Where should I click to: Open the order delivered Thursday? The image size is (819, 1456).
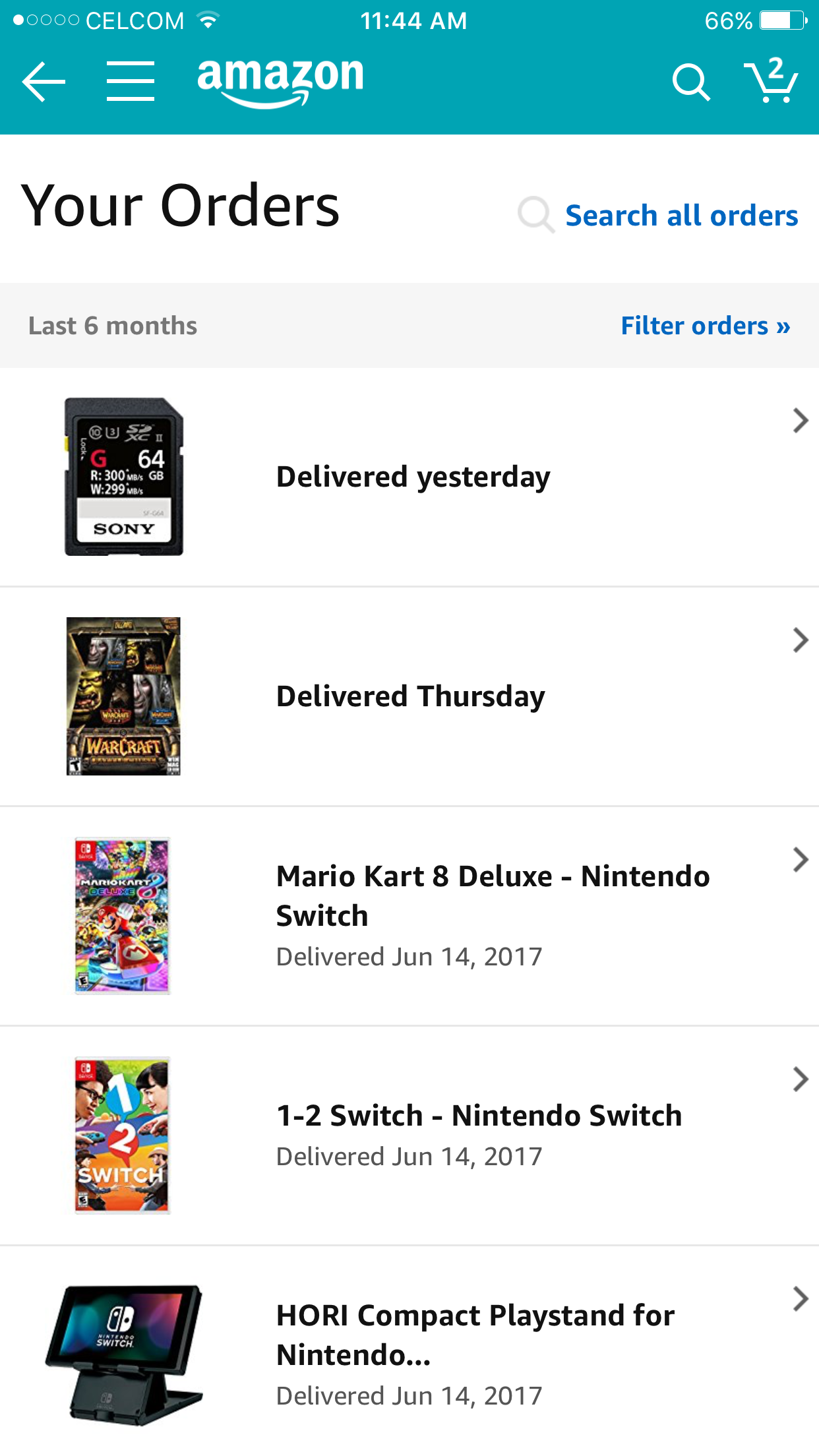tap(410, 696)
